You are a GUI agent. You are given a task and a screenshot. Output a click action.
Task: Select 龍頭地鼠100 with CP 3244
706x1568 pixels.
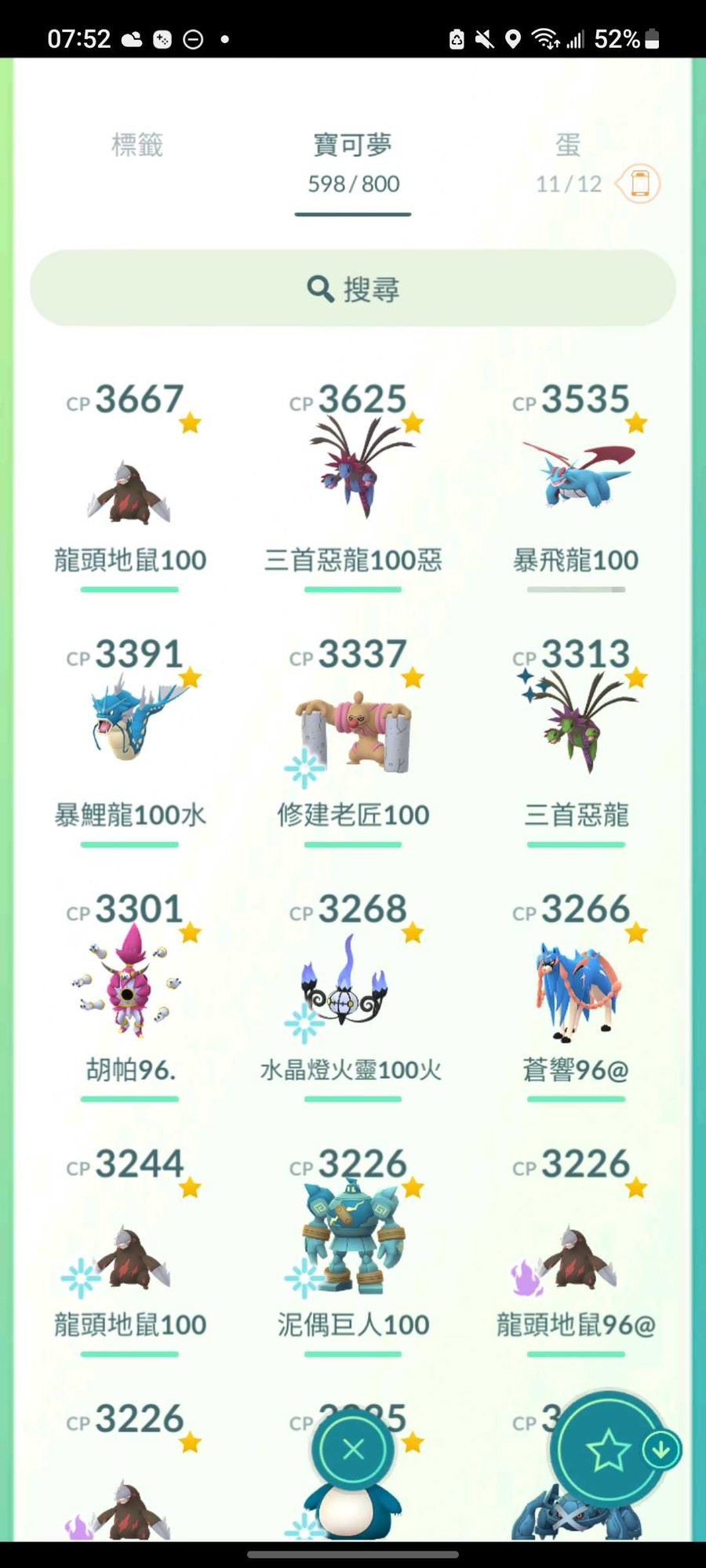click(129, 1254)
